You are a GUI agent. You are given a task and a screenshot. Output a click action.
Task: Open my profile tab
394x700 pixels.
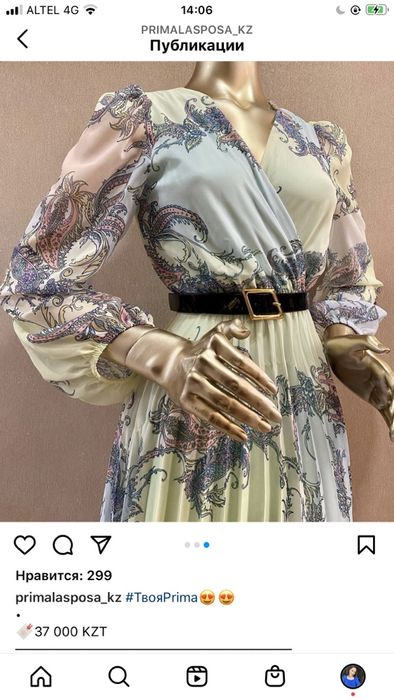(x=353, y=676)
